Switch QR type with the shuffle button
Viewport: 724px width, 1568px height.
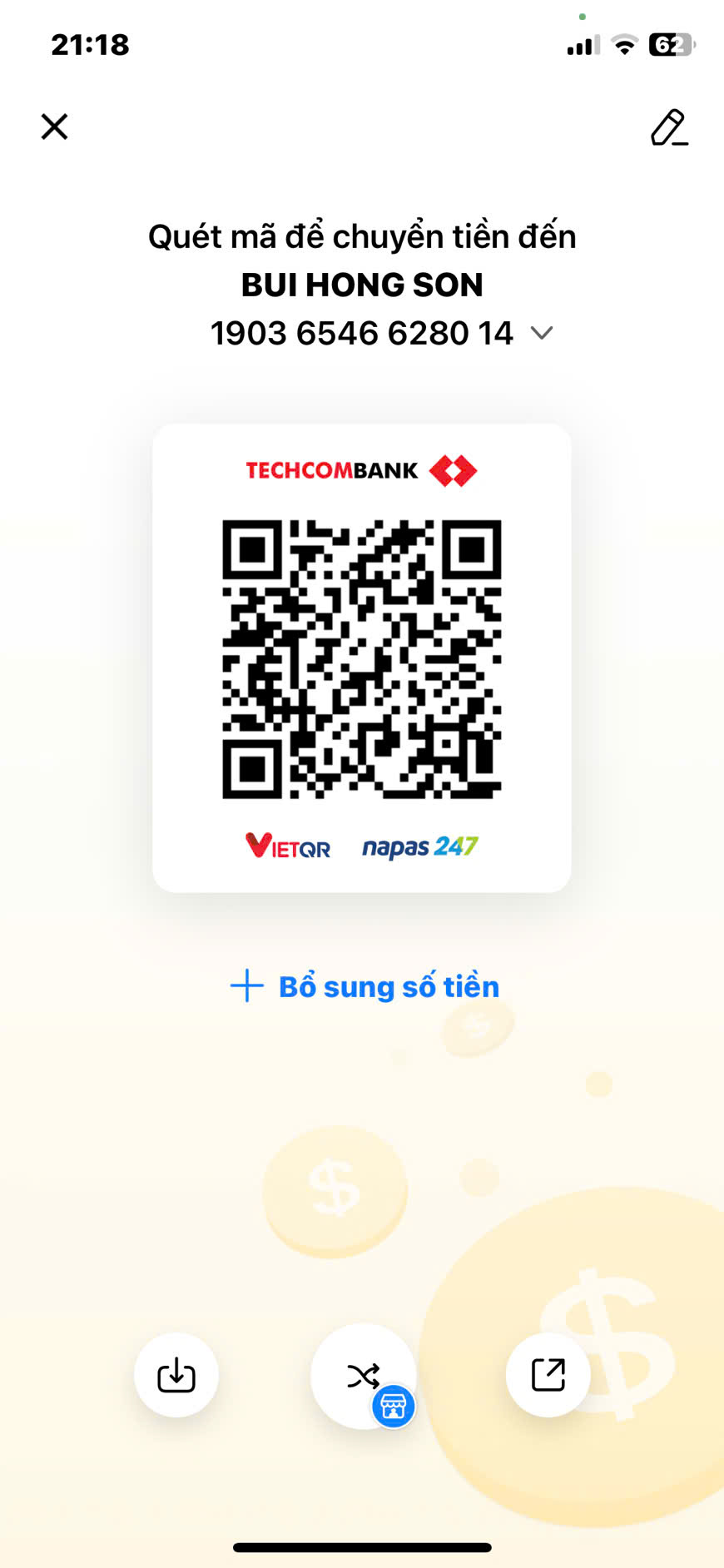tap(364, 1377)
